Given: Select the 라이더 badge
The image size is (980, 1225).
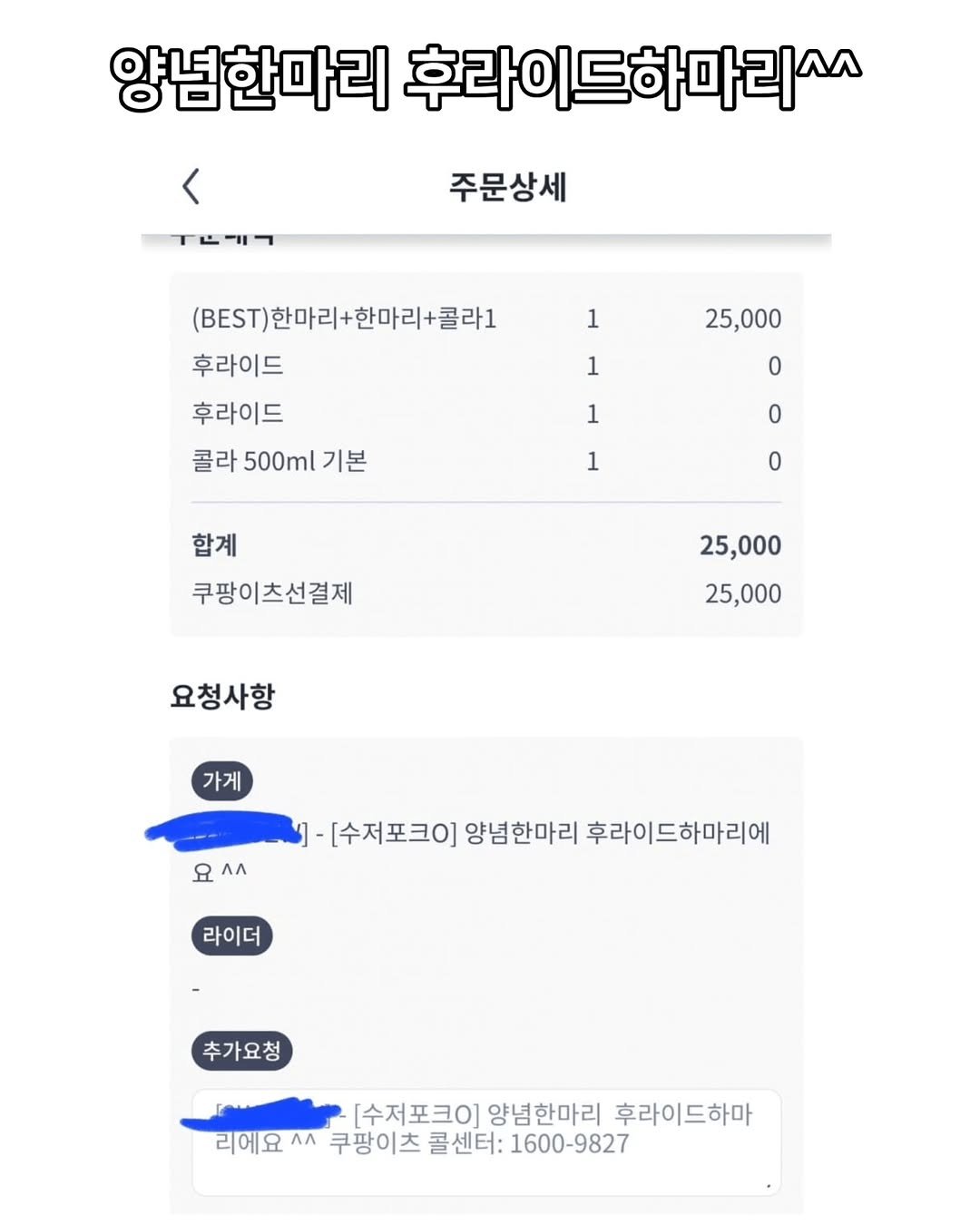Looking at the screenshot, I should click(x=230, y=935).
